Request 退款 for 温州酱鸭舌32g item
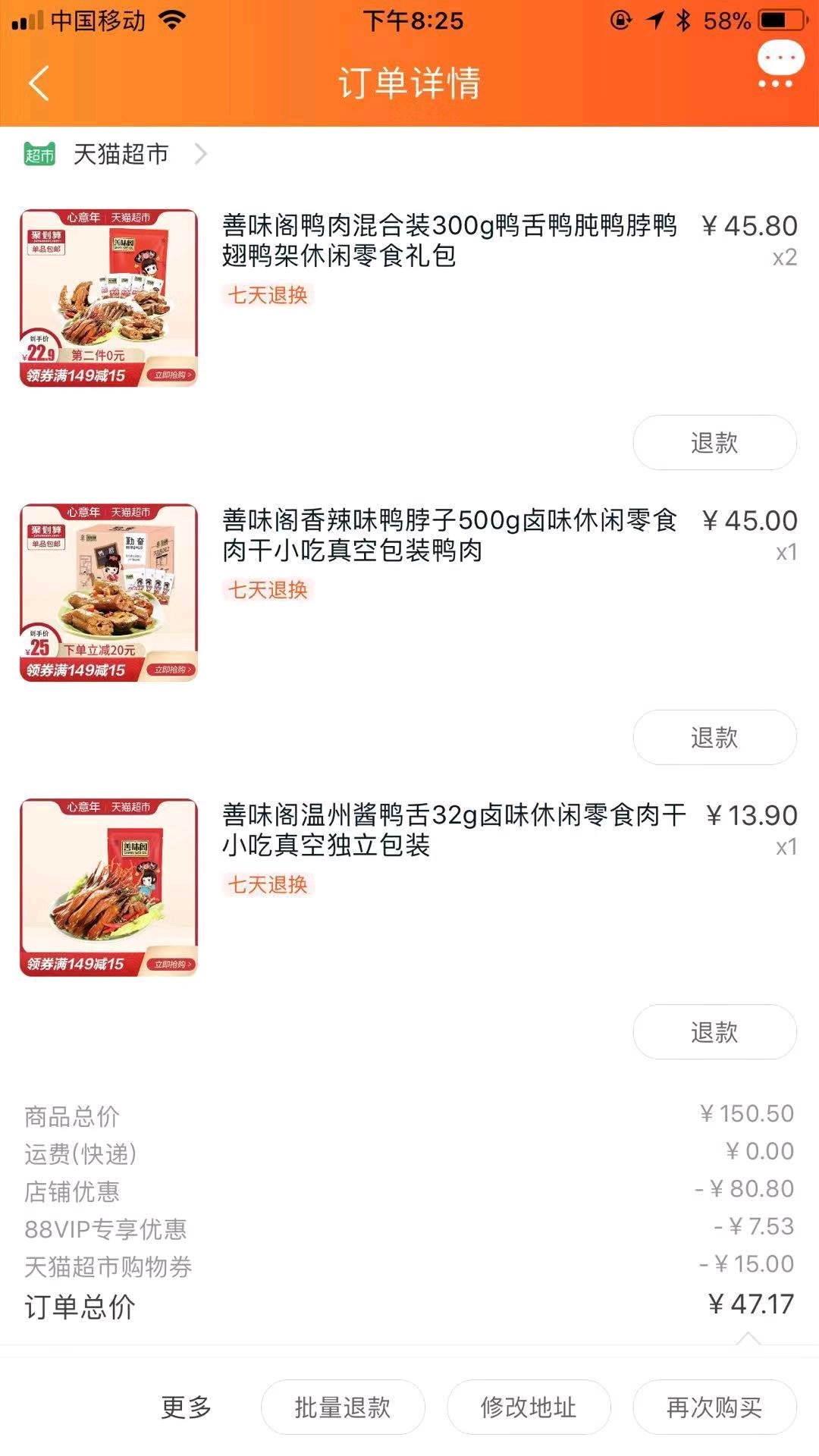819x1456 pixels. [x=714, y=1032]
